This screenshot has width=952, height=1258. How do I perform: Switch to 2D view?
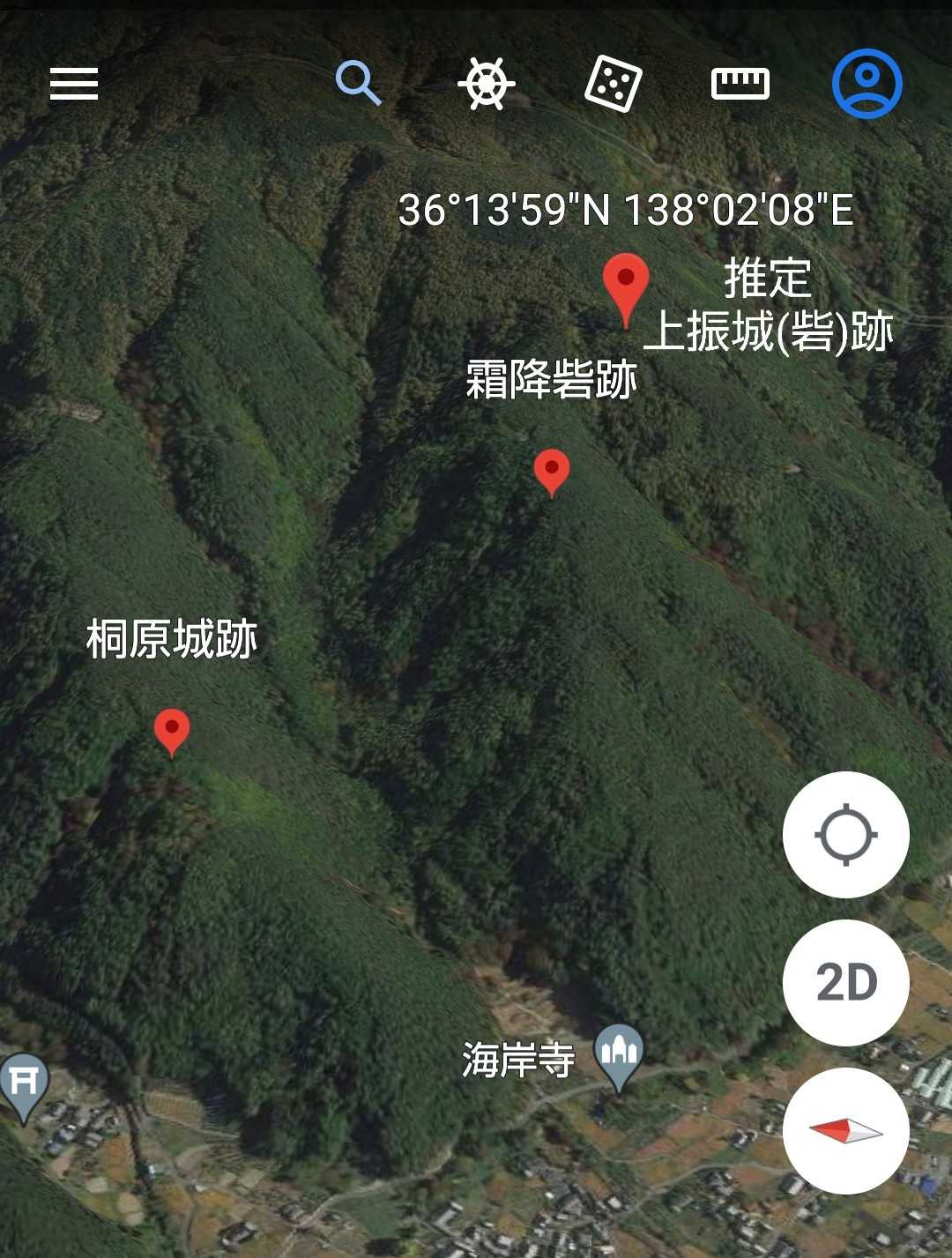tap(846, 982)
